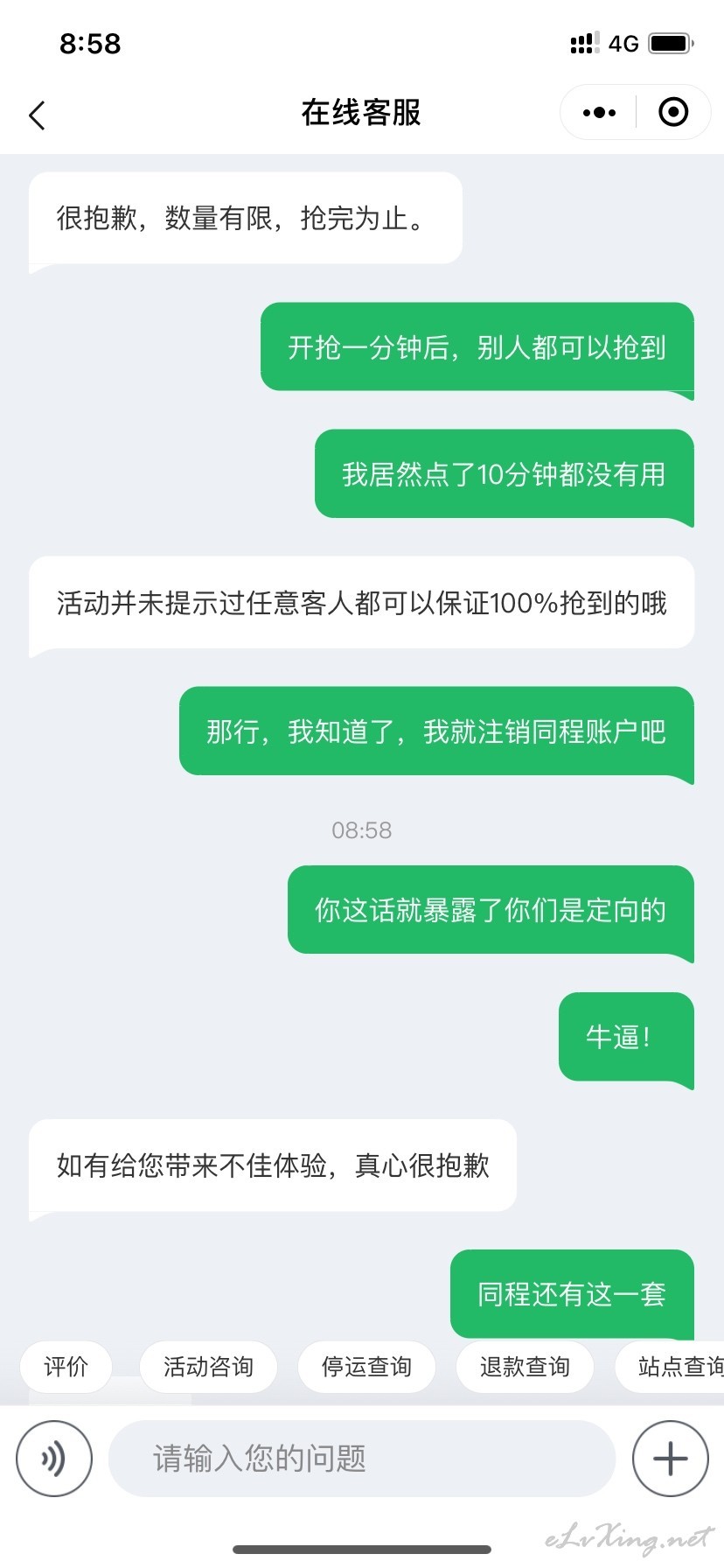This screenshot has width=724, height=1568.
Task: Open the 退款查询 quick option
Action: (525, 1366)
